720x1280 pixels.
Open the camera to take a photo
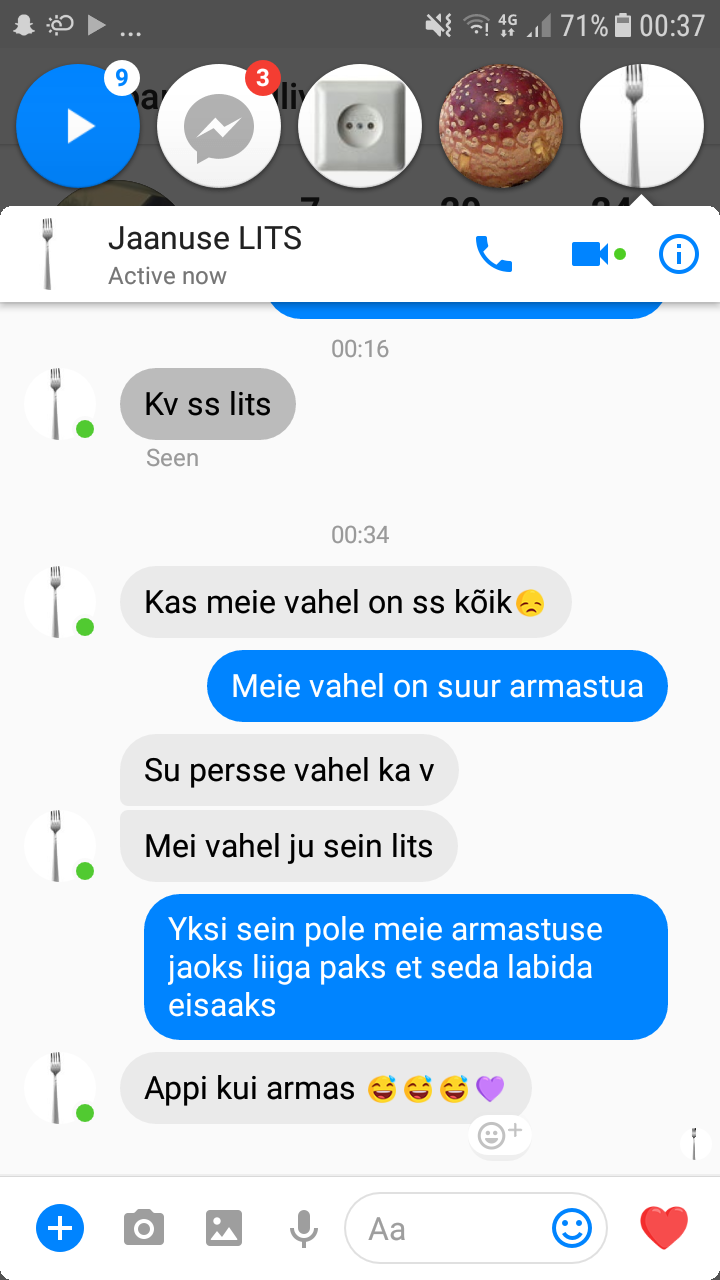pos(144,1228)
